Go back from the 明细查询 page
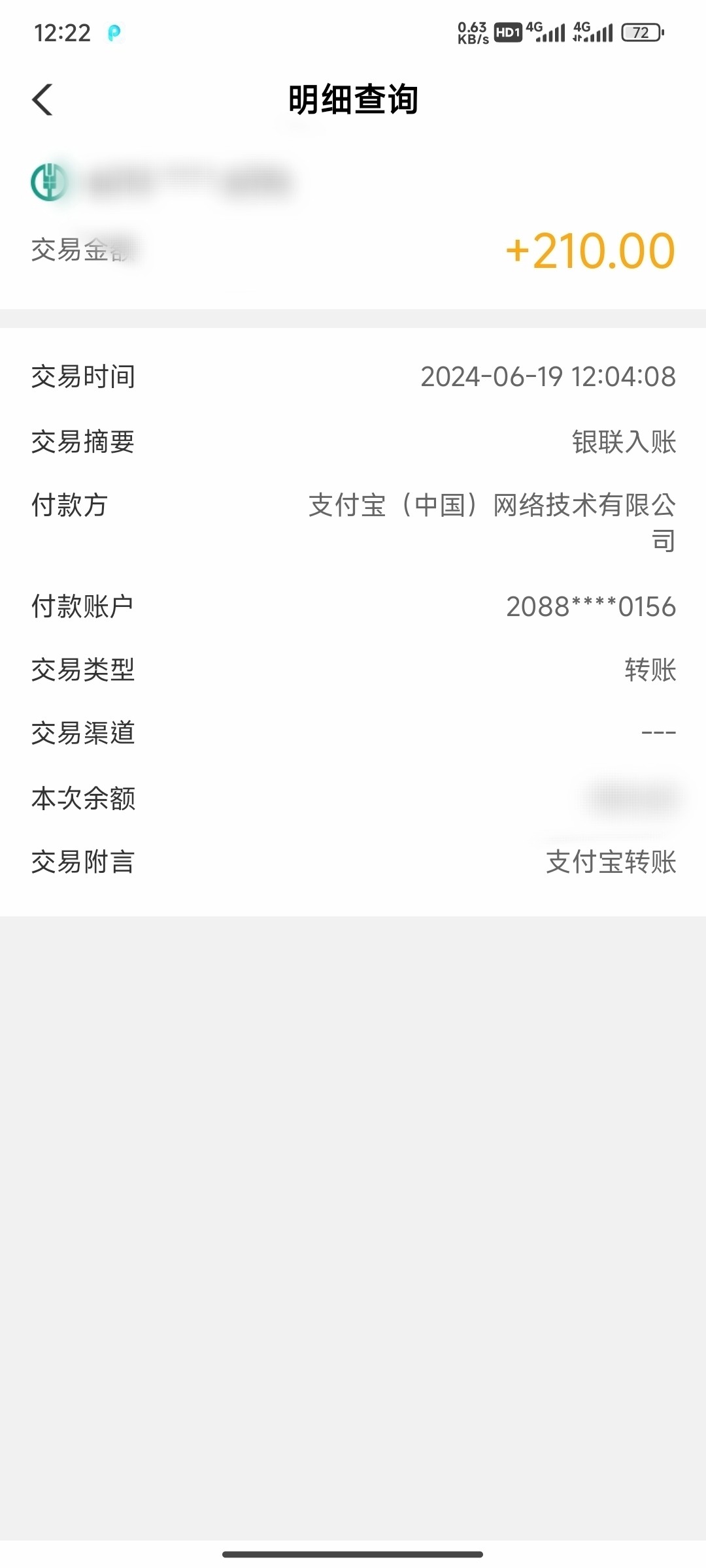706x1568 pixels. click(42, 100)
